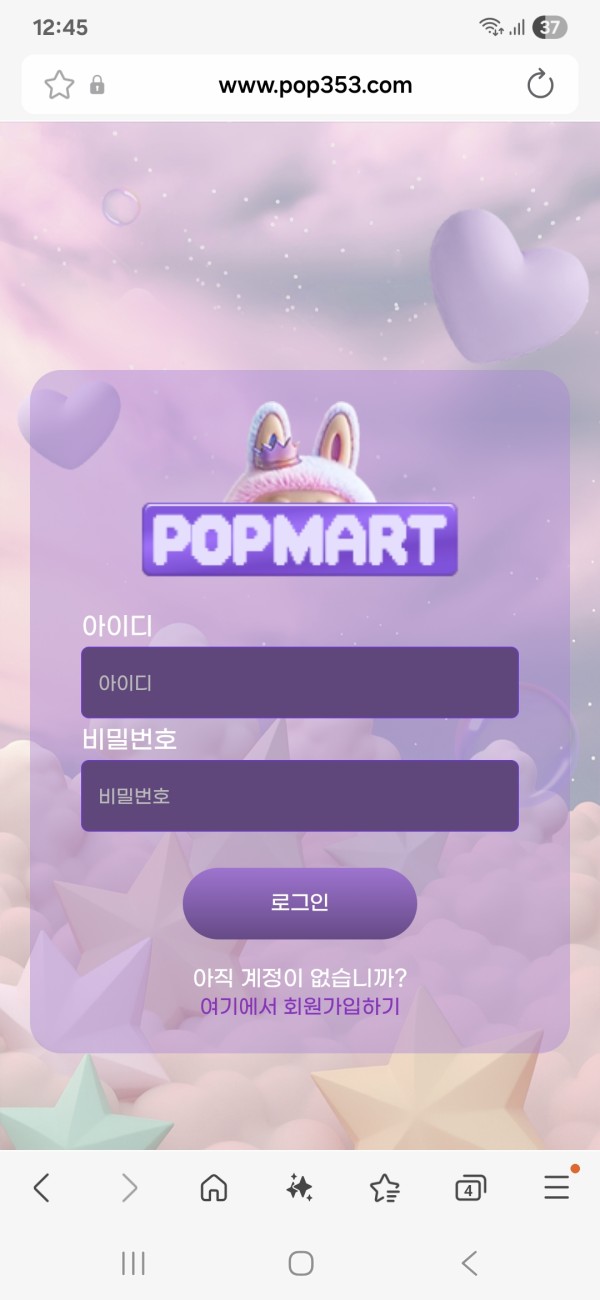The image size is (600, 1300).
Task: Focus the 비밀번호 password field
Action: pyautogui.click(x=299, y=796)
